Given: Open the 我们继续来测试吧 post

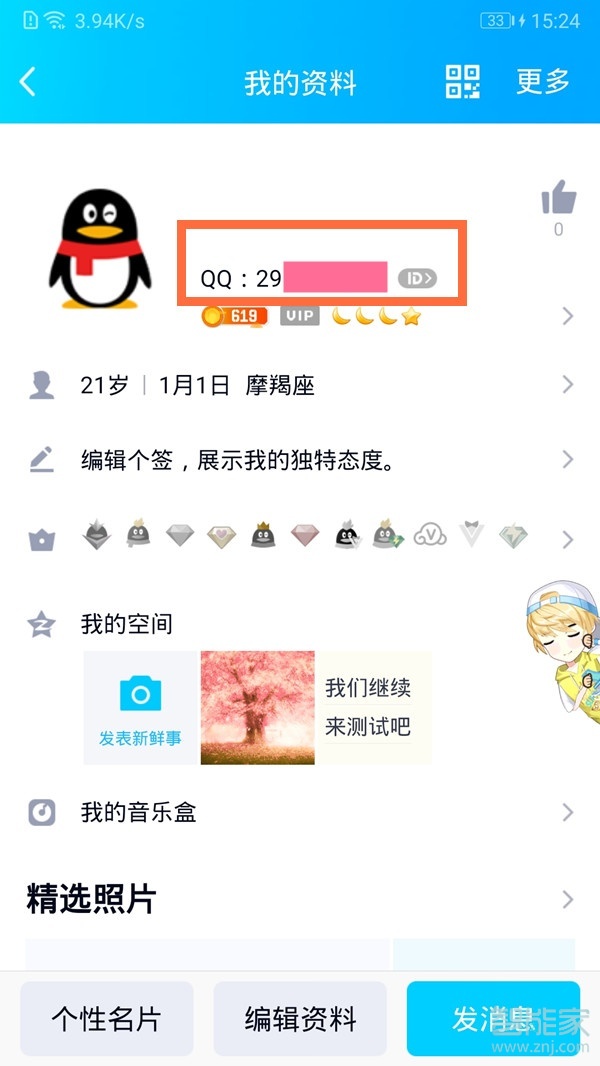Looking at the screenshot, I should (368, 708).
